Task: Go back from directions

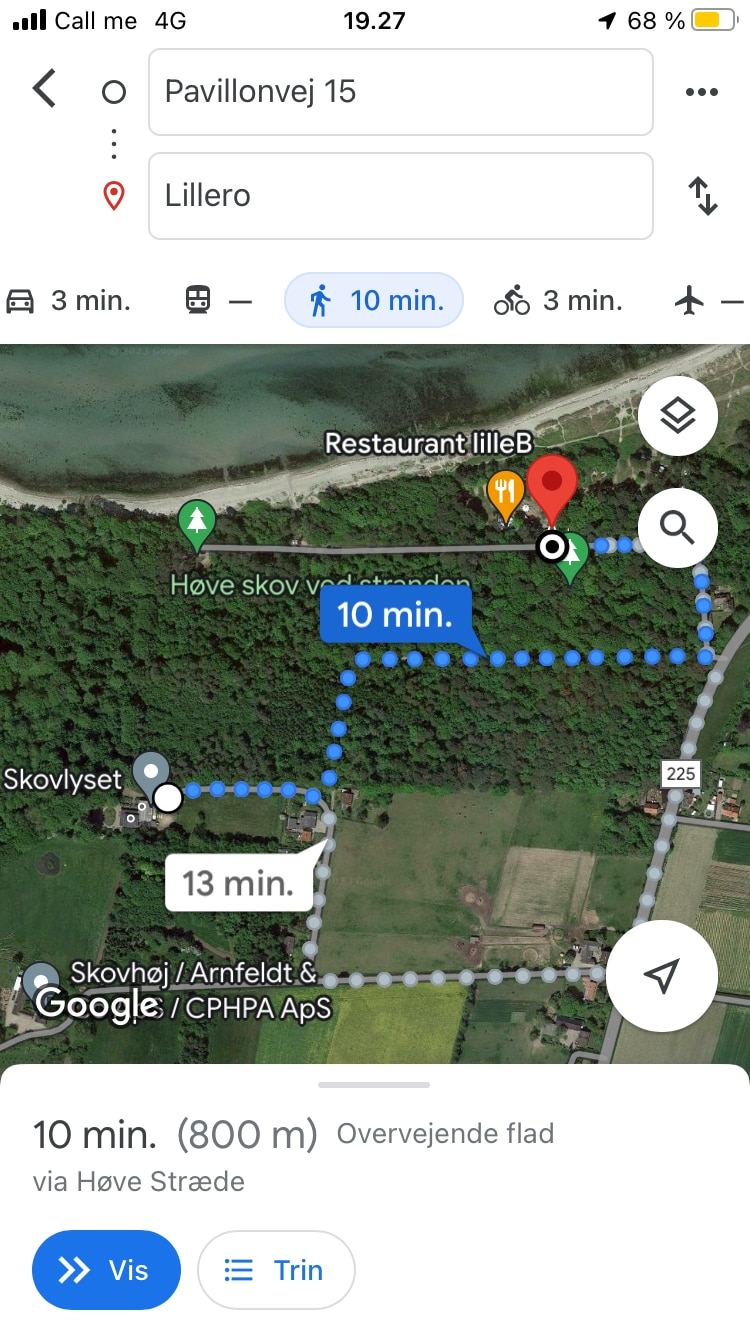Action: [x=44, y=90]
